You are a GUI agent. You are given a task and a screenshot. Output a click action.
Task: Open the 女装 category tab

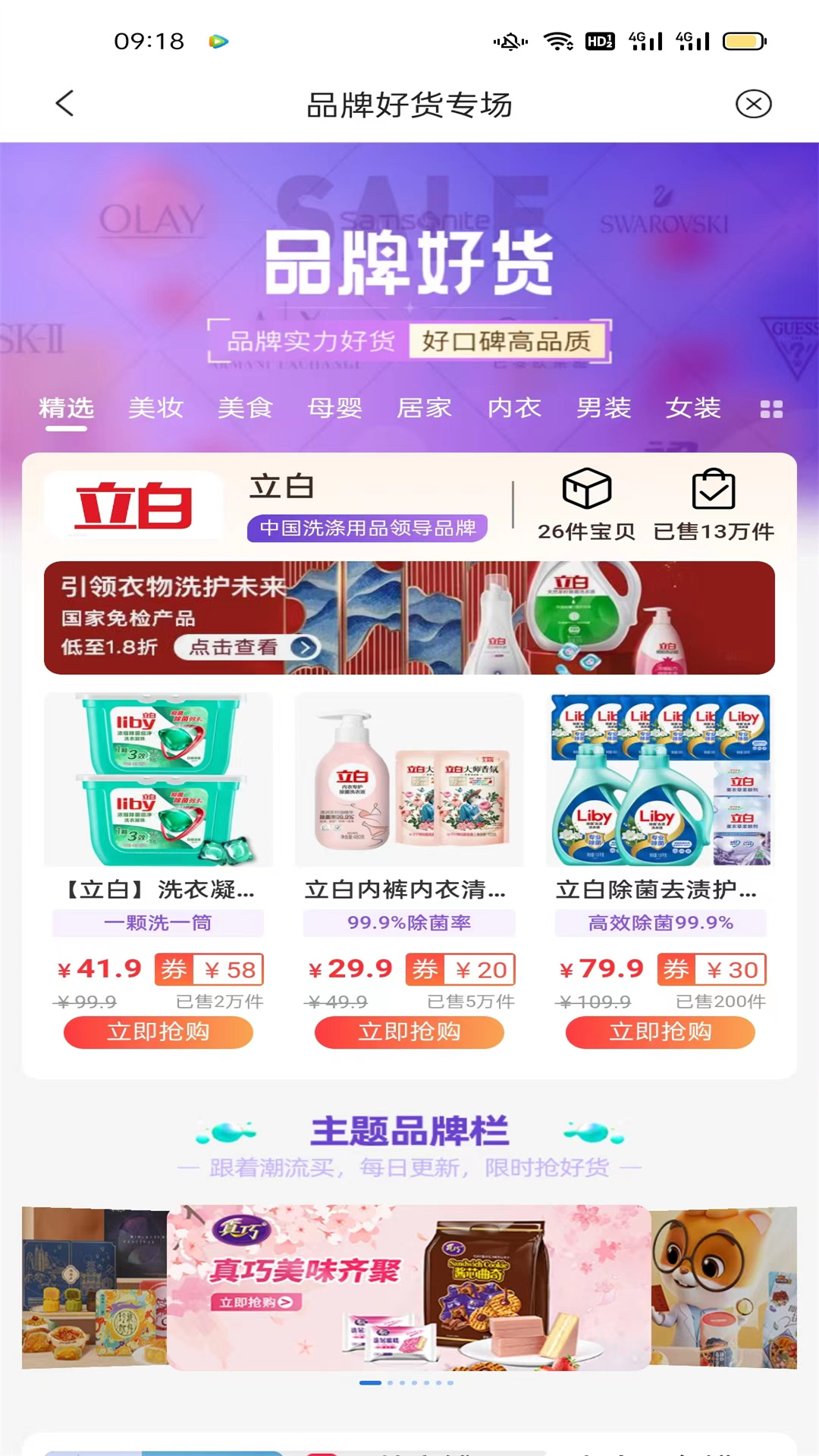(693, 408)
